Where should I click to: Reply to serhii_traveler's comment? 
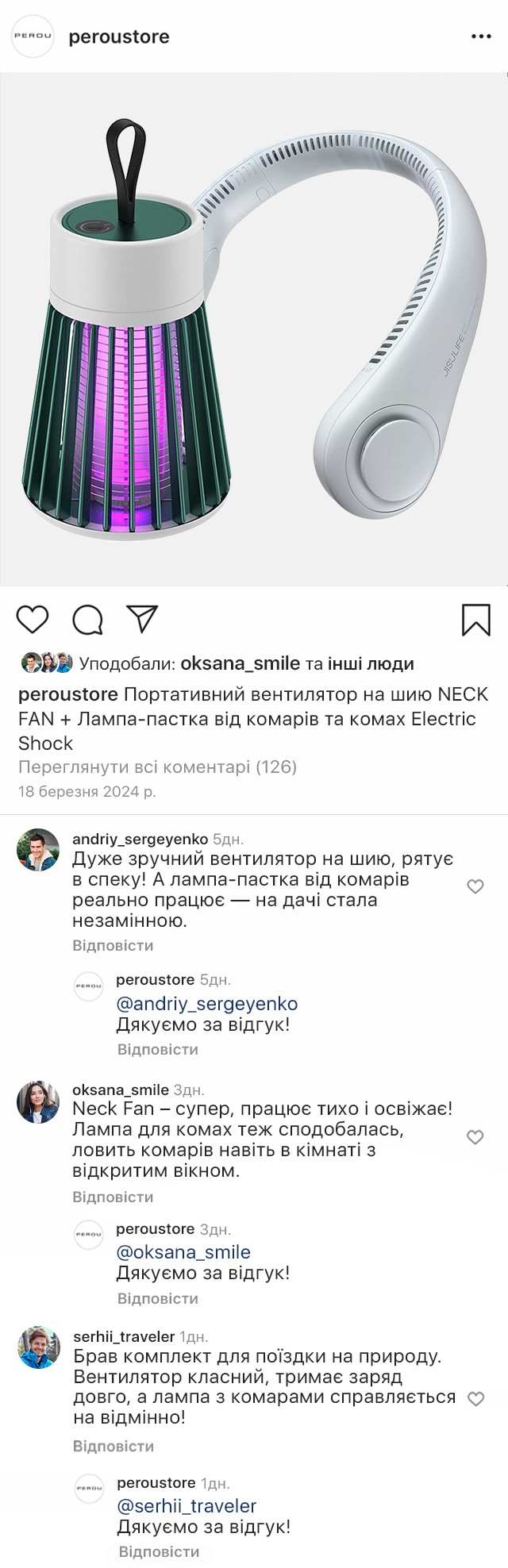pyautogui.click(x=113, y=1446)
